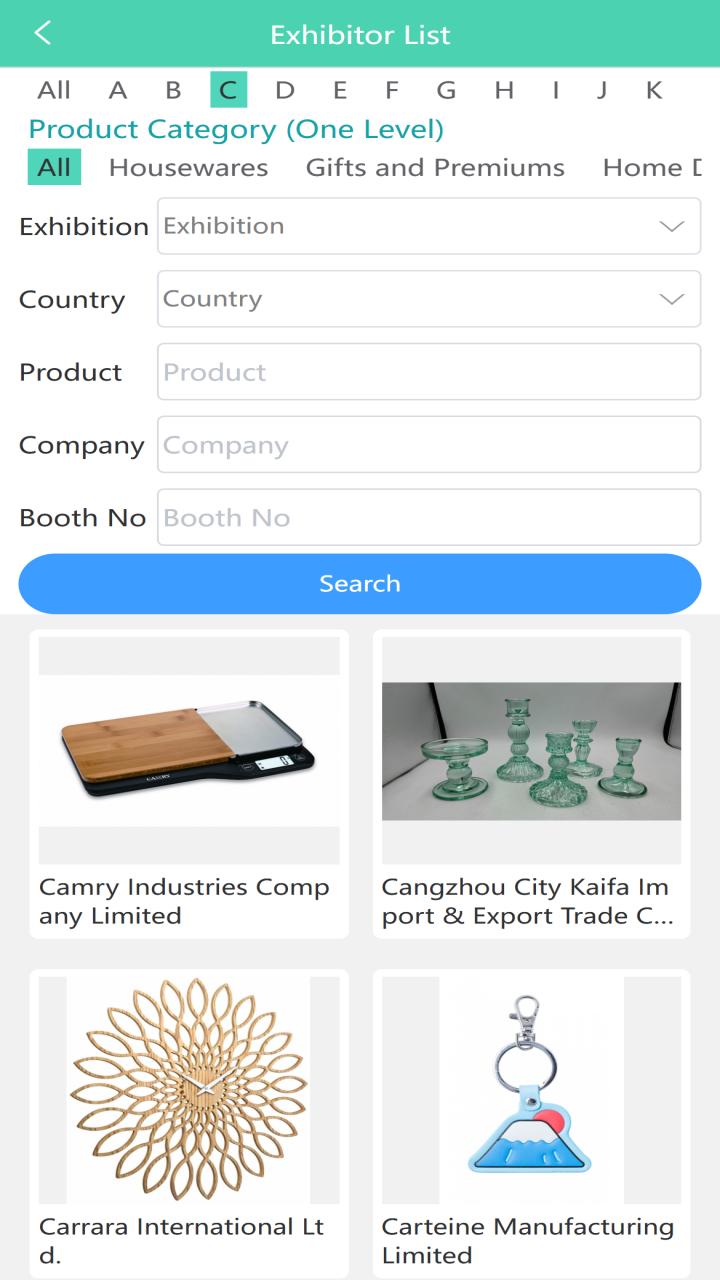Open Carrara International Ltd. card
720x1280 pixels.
coord(189,1120)
